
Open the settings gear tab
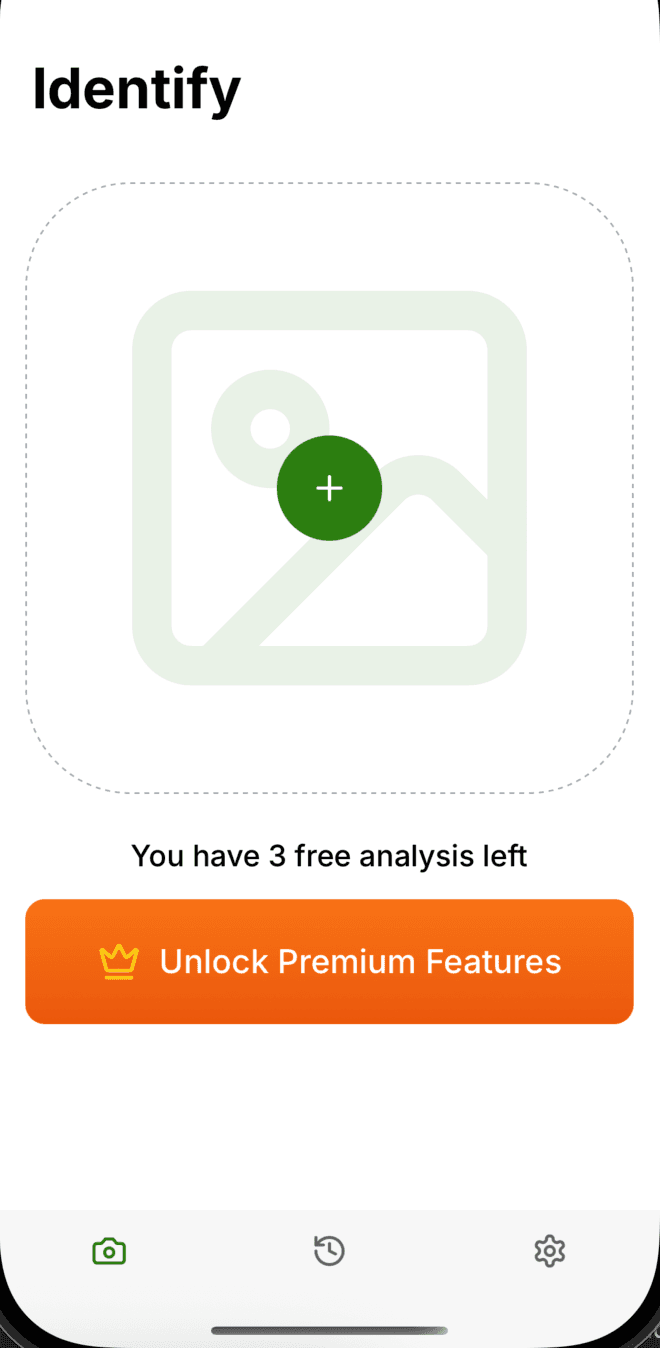(549, 1251)
